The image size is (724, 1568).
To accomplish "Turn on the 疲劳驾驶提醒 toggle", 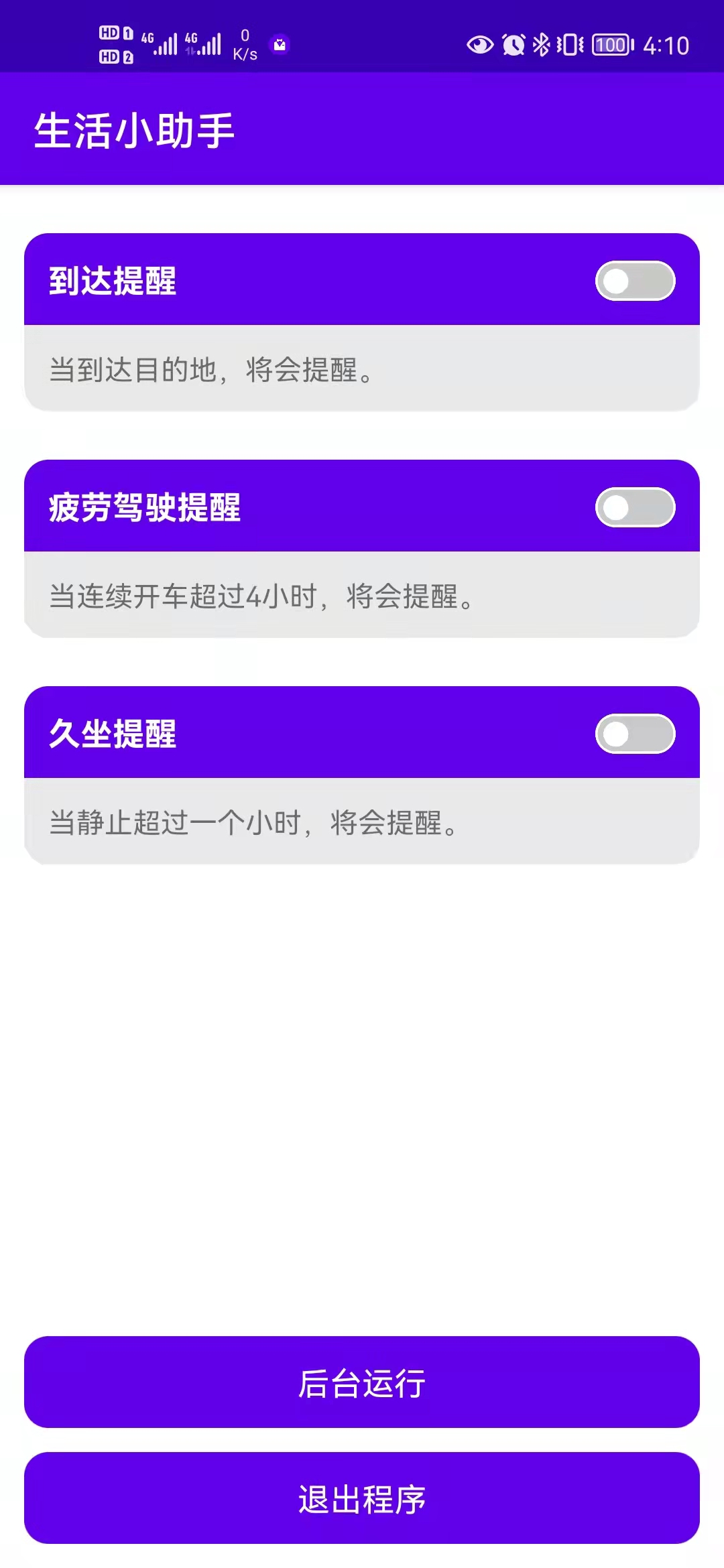I will (635, 507).
